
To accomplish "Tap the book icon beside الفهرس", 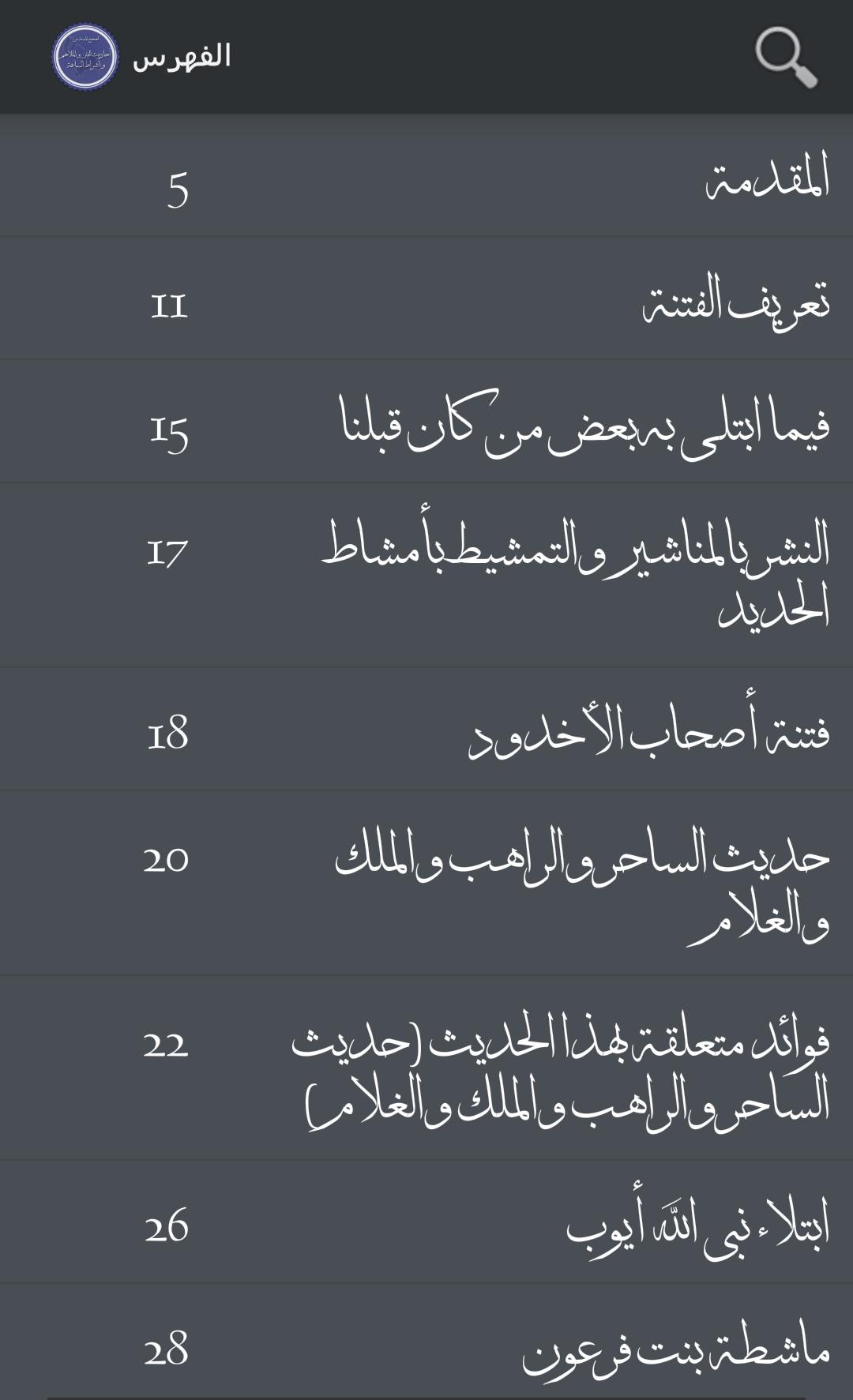I will click(x=85, y=57).
